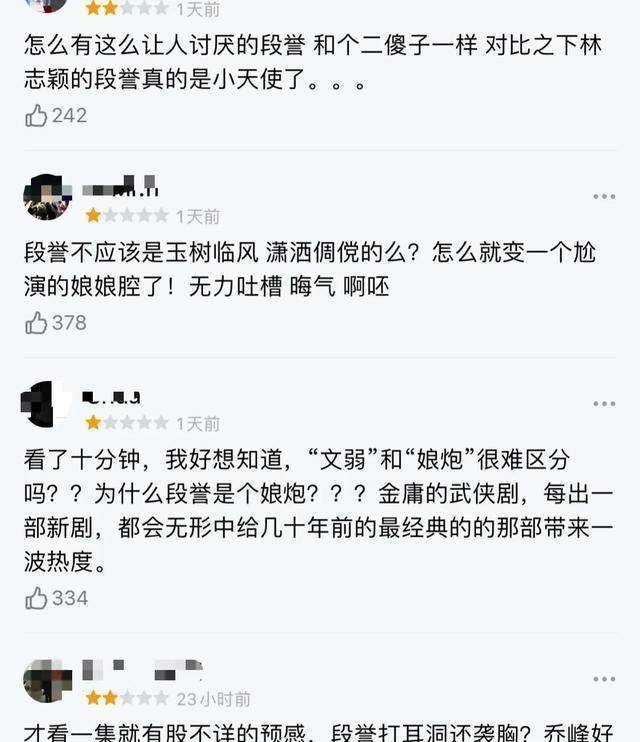The width and height of the screenshot is (640, 742).
Task: Open avatar of the 378-likes commenter
Action: (47, 197)
